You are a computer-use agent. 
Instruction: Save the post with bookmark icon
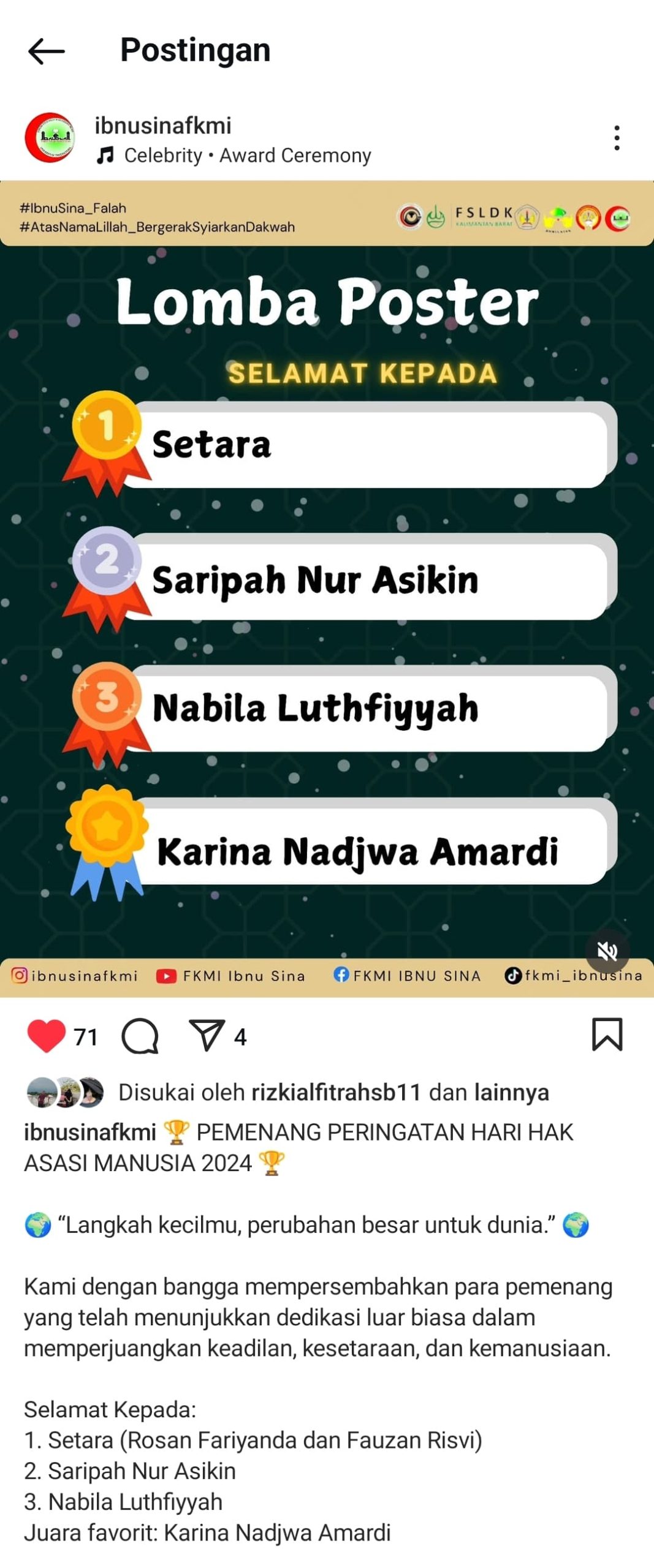607,1035
